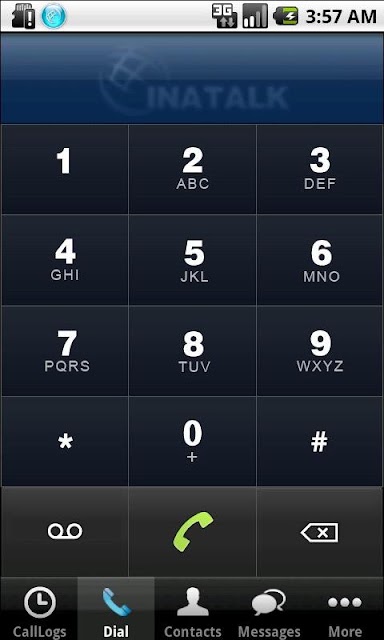This screenshot has width=384, height=640.
Task: Switch to the CallLogs tab
Action: [x=39, y=609]
